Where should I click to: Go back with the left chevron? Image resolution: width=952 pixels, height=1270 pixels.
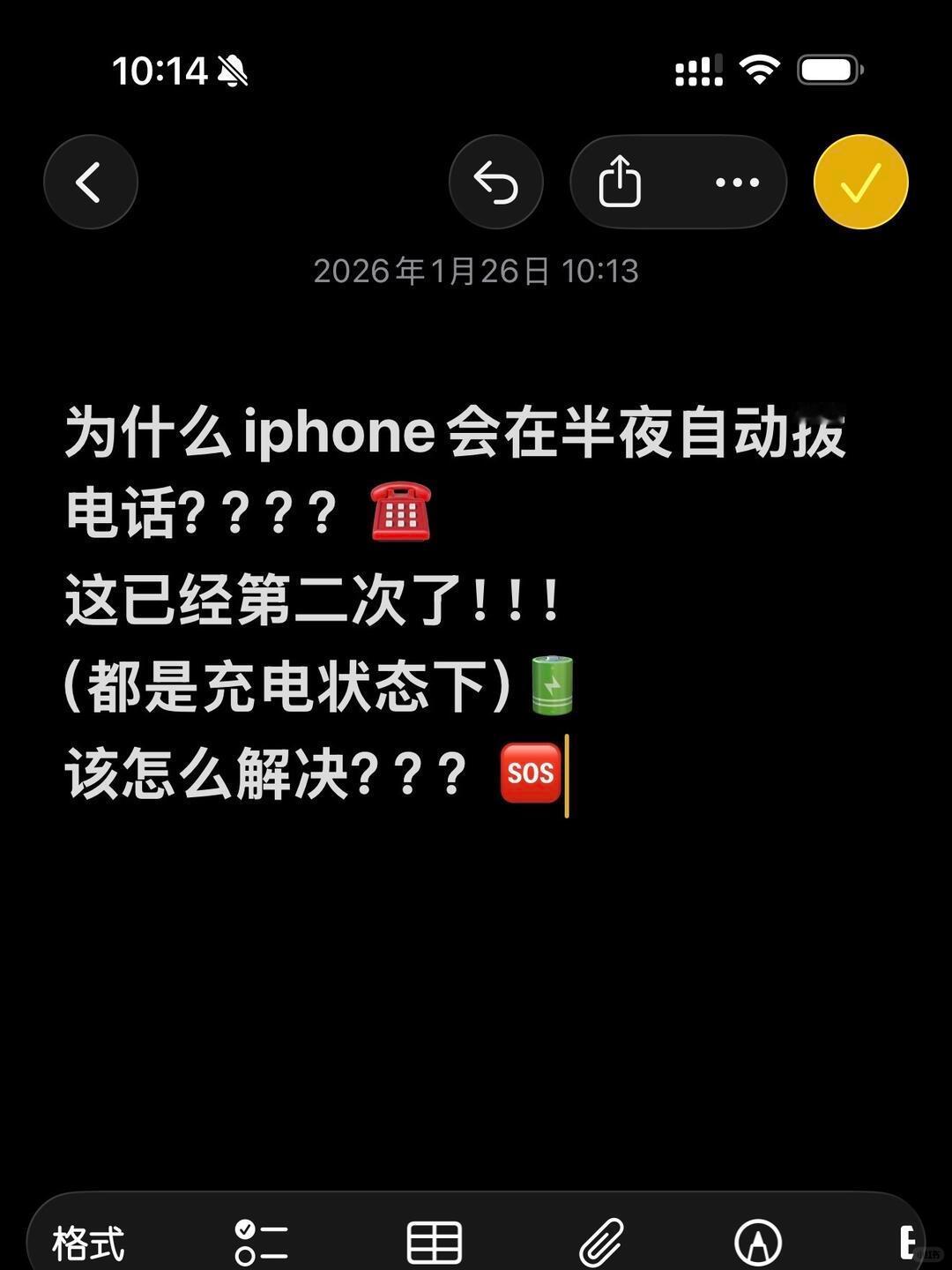[x=90, y=181]
